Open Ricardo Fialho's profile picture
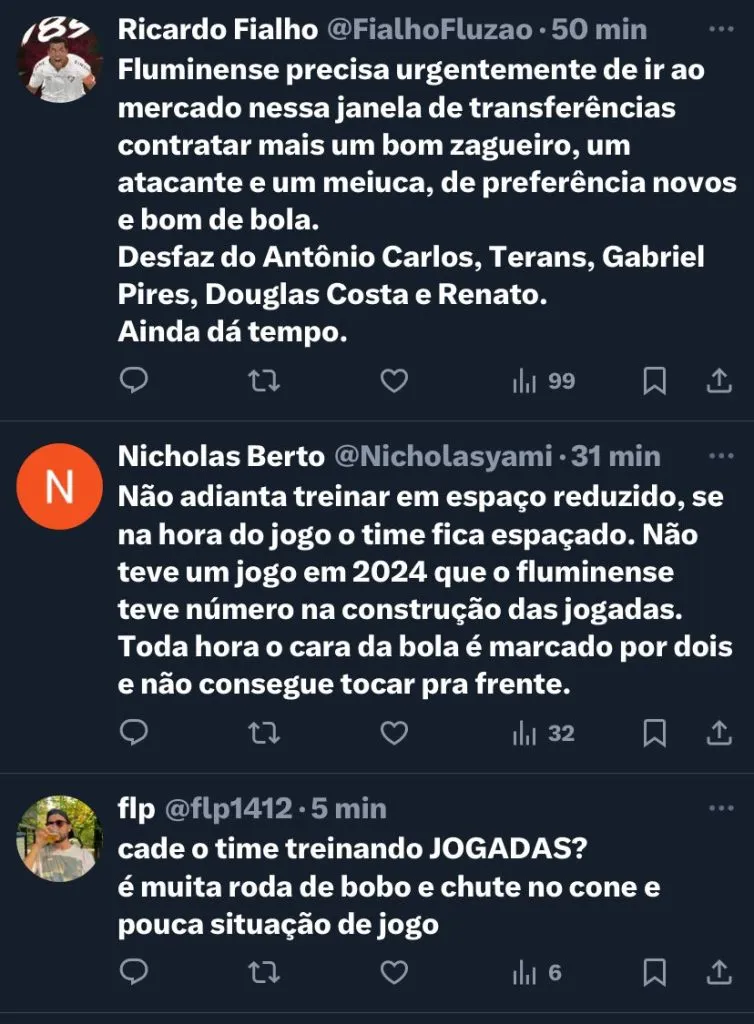This screenshot has height=1024, width=754. [x=60, y=59]
